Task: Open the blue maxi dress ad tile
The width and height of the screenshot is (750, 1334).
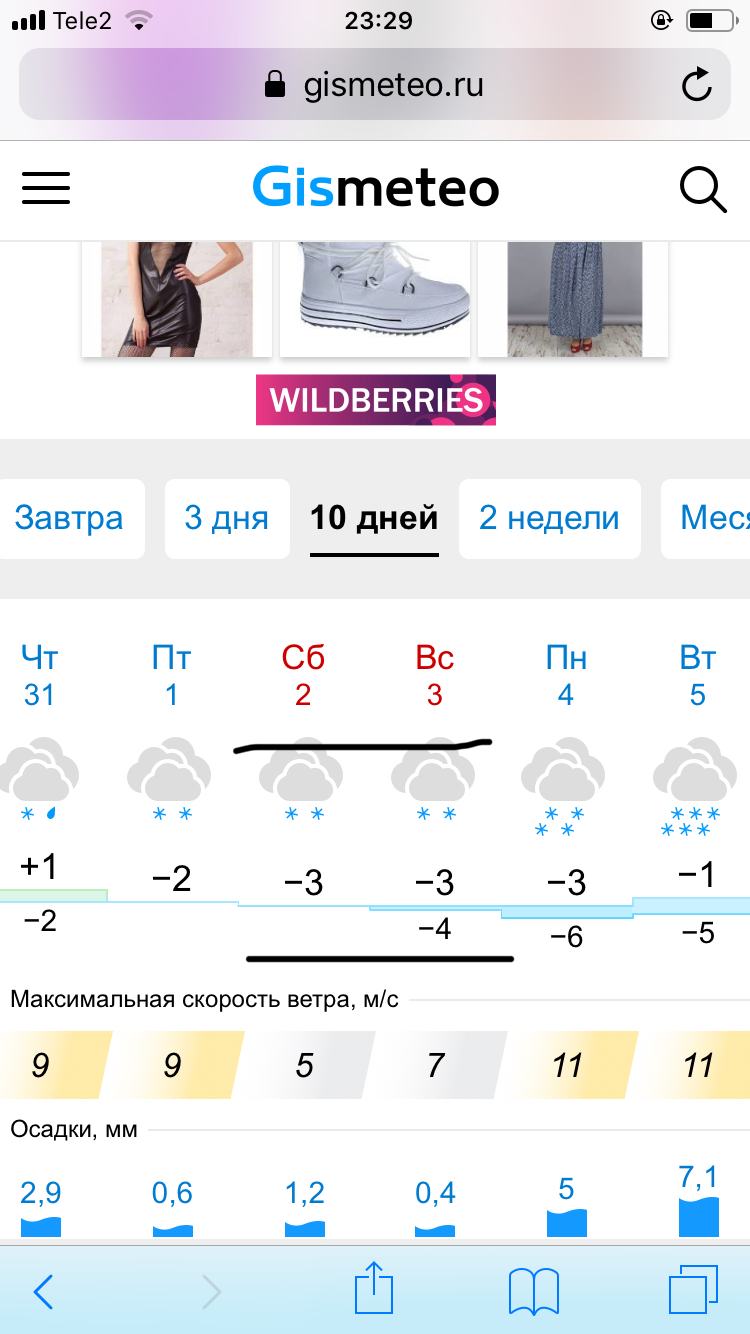Action: (573, 298)
